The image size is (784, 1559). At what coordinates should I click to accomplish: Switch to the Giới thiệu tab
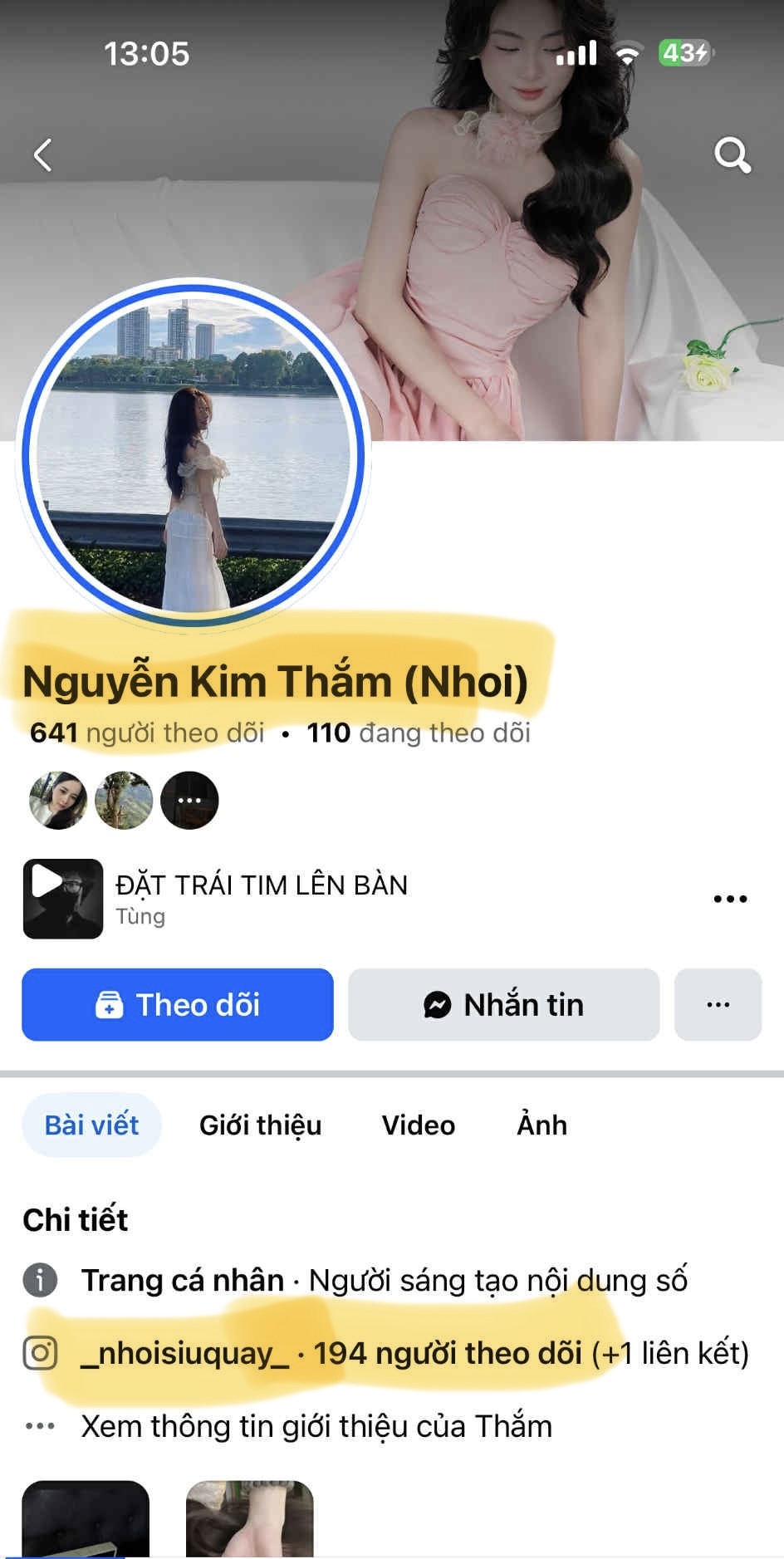(x=260, y=1125)
